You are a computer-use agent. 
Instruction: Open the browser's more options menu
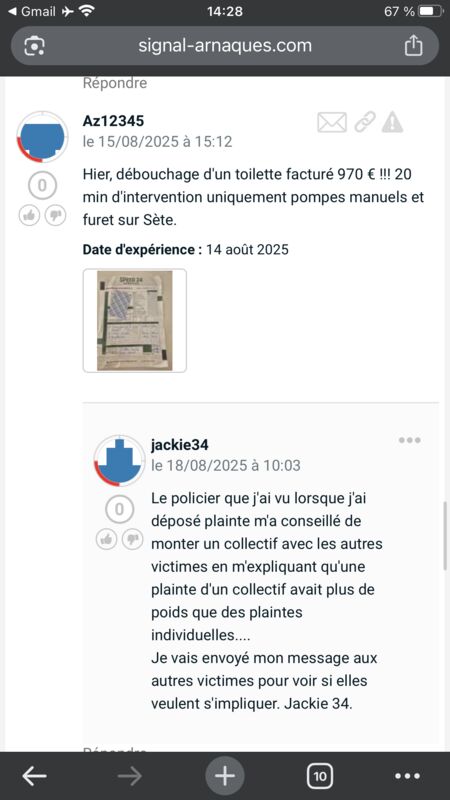point(408,776)
